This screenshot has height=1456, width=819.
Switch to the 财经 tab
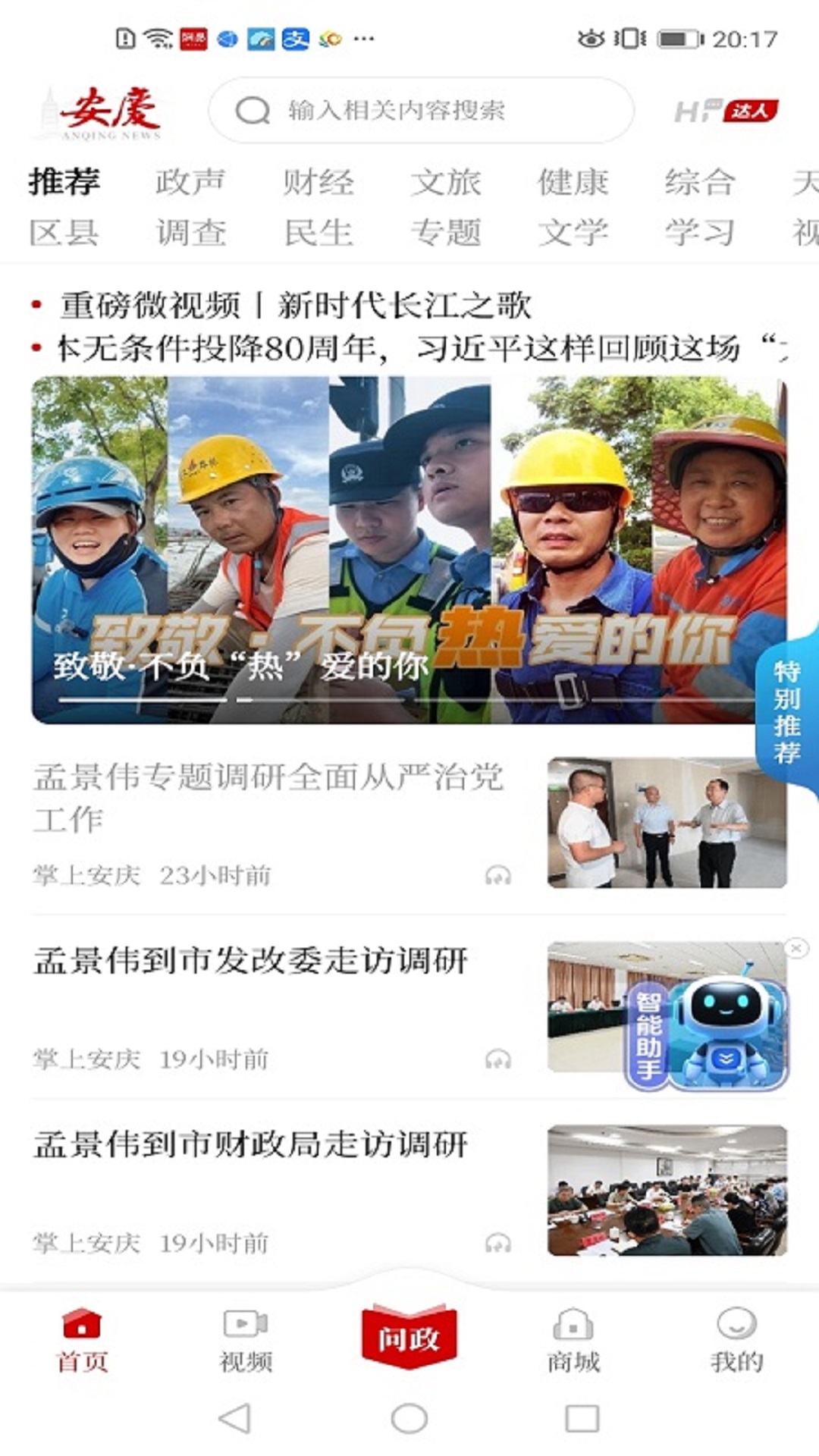(x=319, y=181)
